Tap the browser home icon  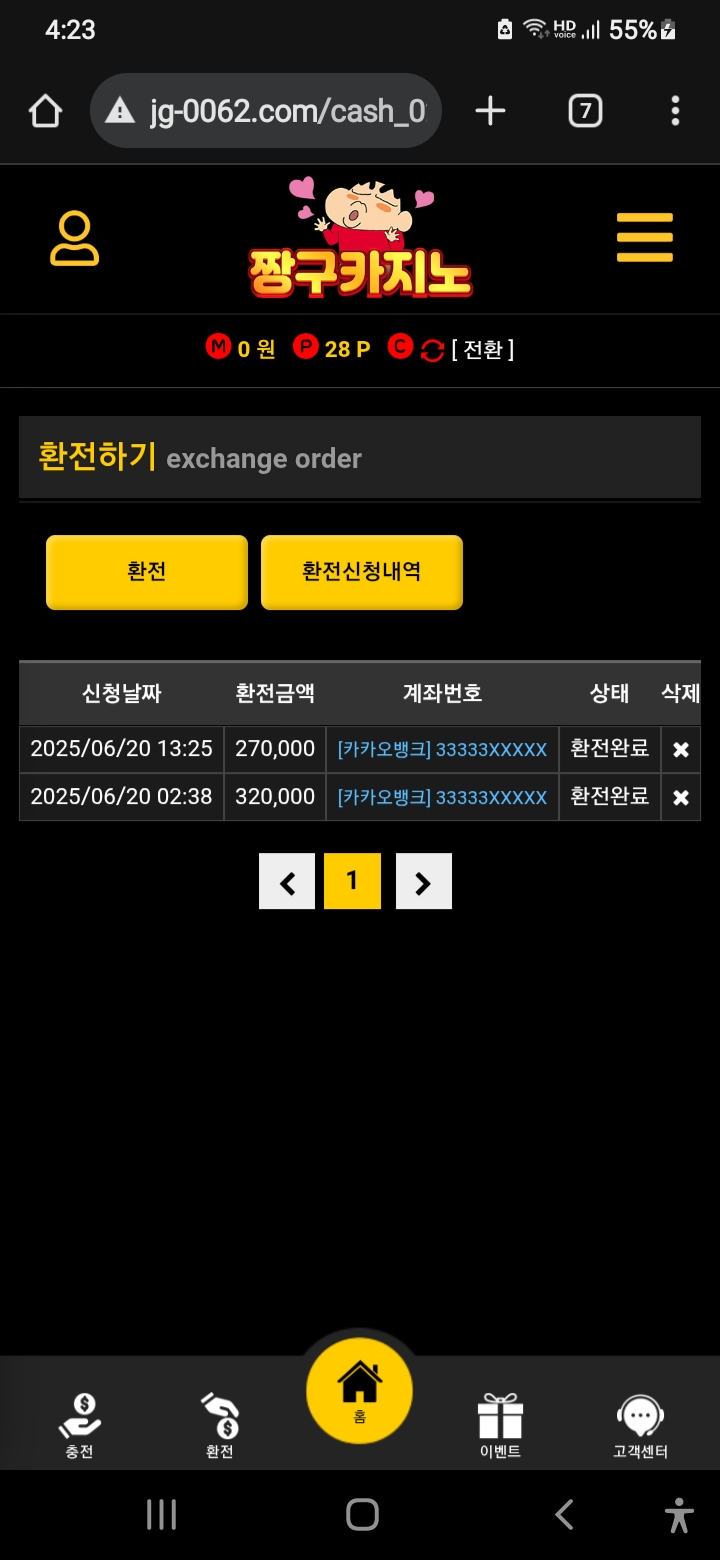pyautogui.click(x=46, y=111)
